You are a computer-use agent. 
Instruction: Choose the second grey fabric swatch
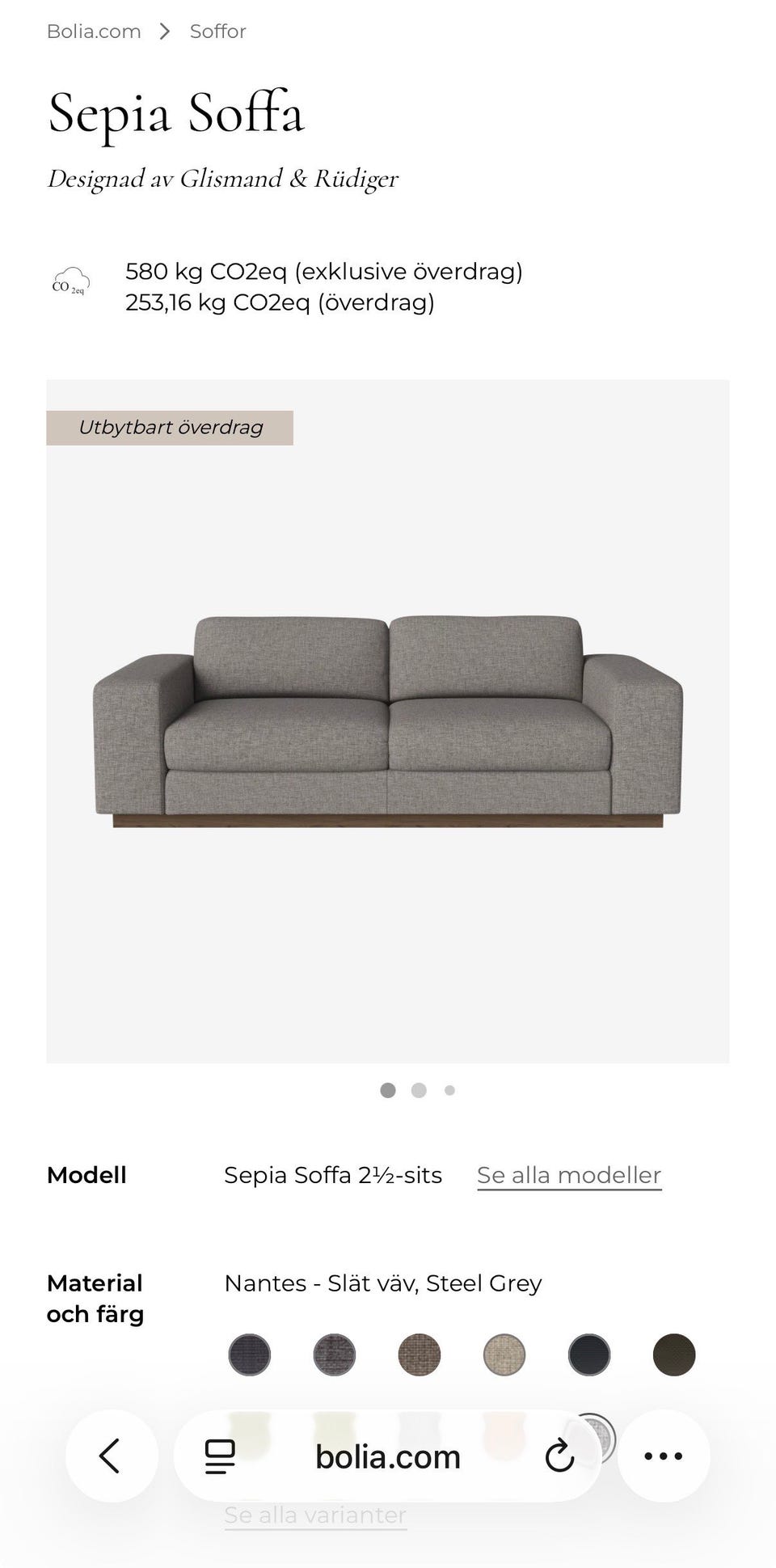coord(334,1355)
